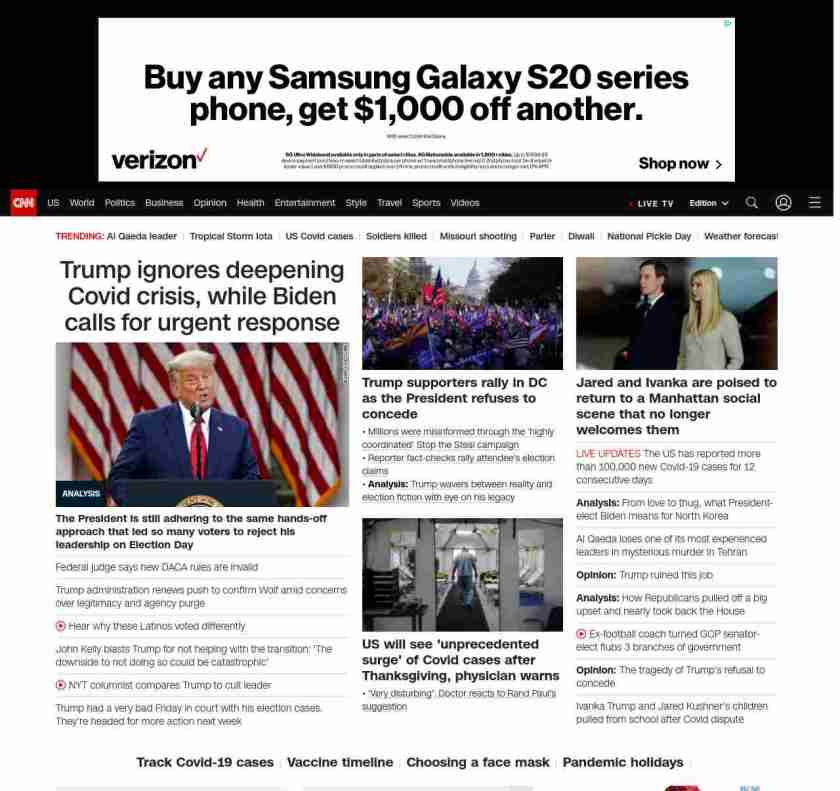
Task: Open Federal judge says new DACA rules invalid
Action: [x=157, y=567]
